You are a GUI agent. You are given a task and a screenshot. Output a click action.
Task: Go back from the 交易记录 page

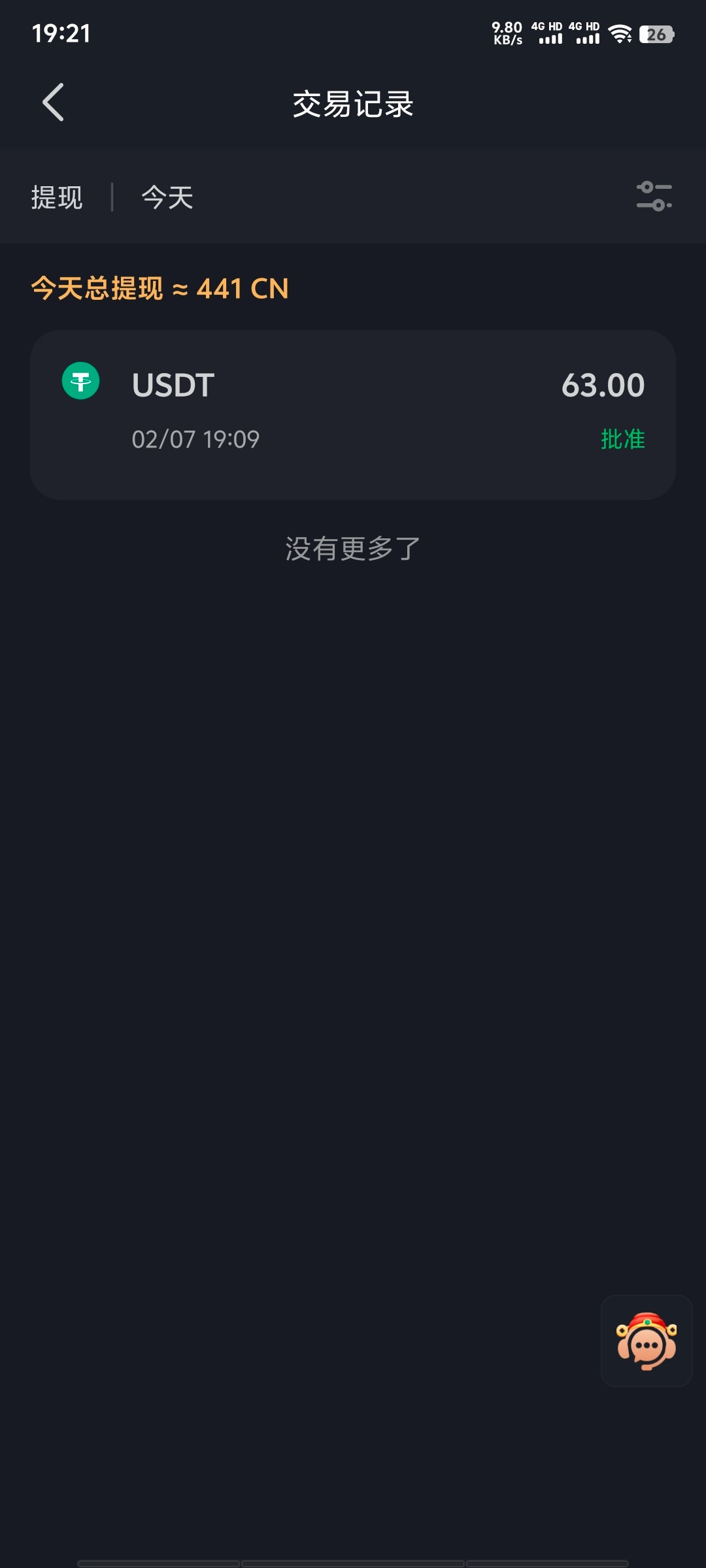point(54,103)
